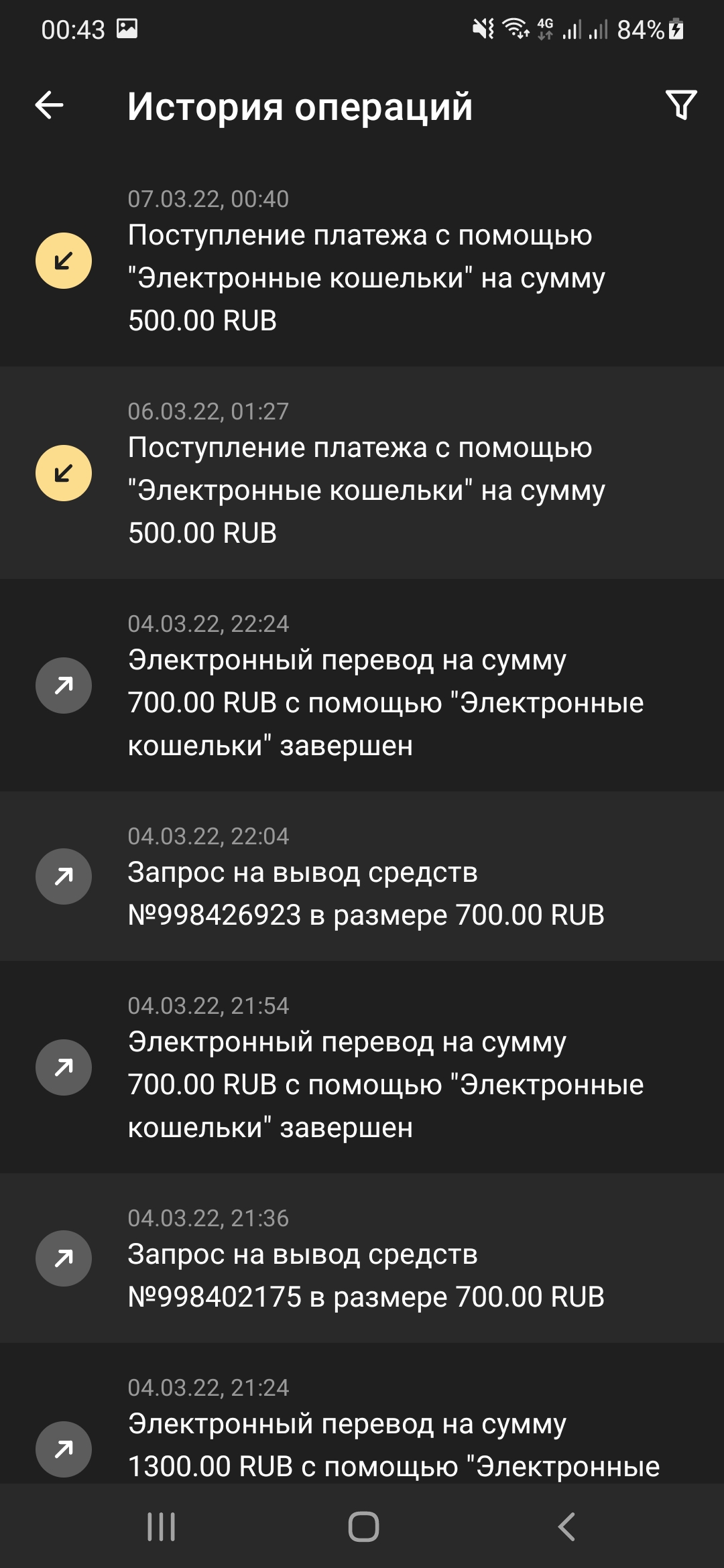View the 04.03.22, 21:54 electronic transfer
The width and height of the screenshot is (724, 1568).
pyautogui.click(x=362, y=1067)
